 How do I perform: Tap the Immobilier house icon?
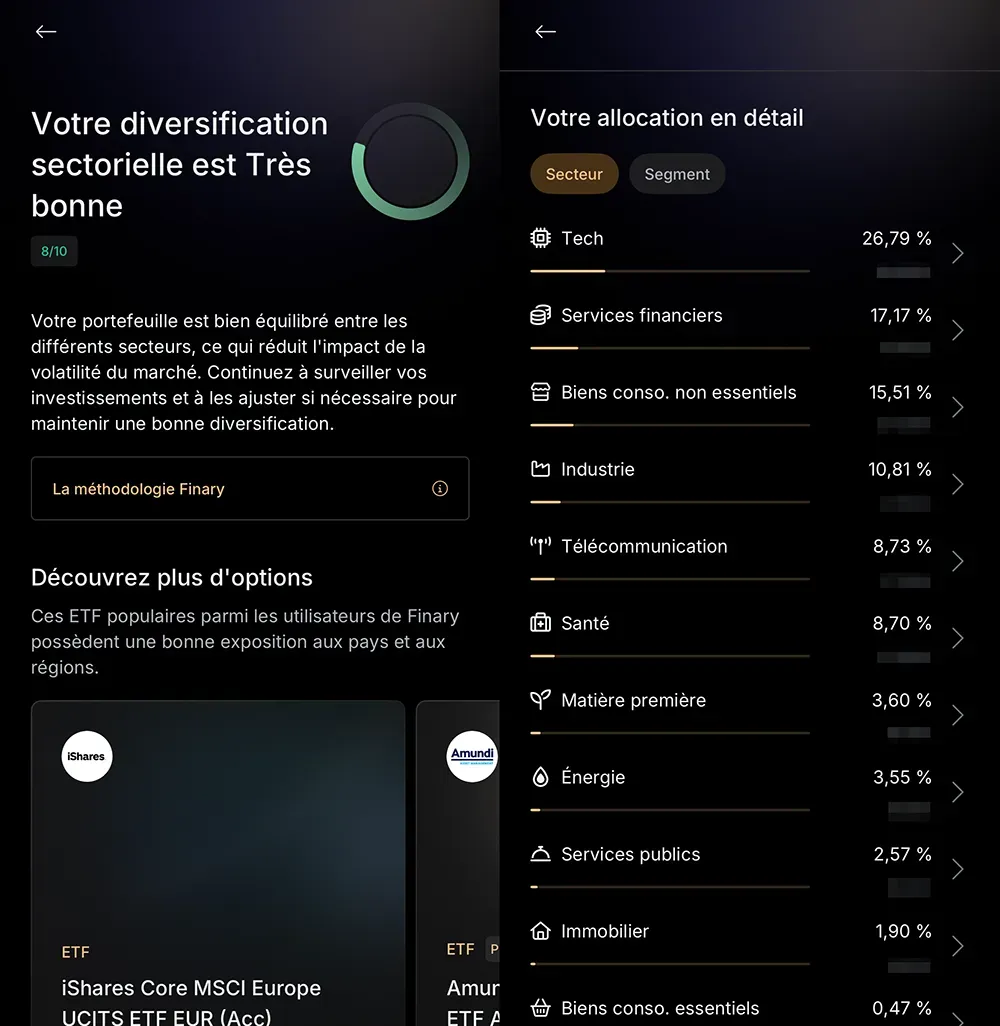click(540, 931)
